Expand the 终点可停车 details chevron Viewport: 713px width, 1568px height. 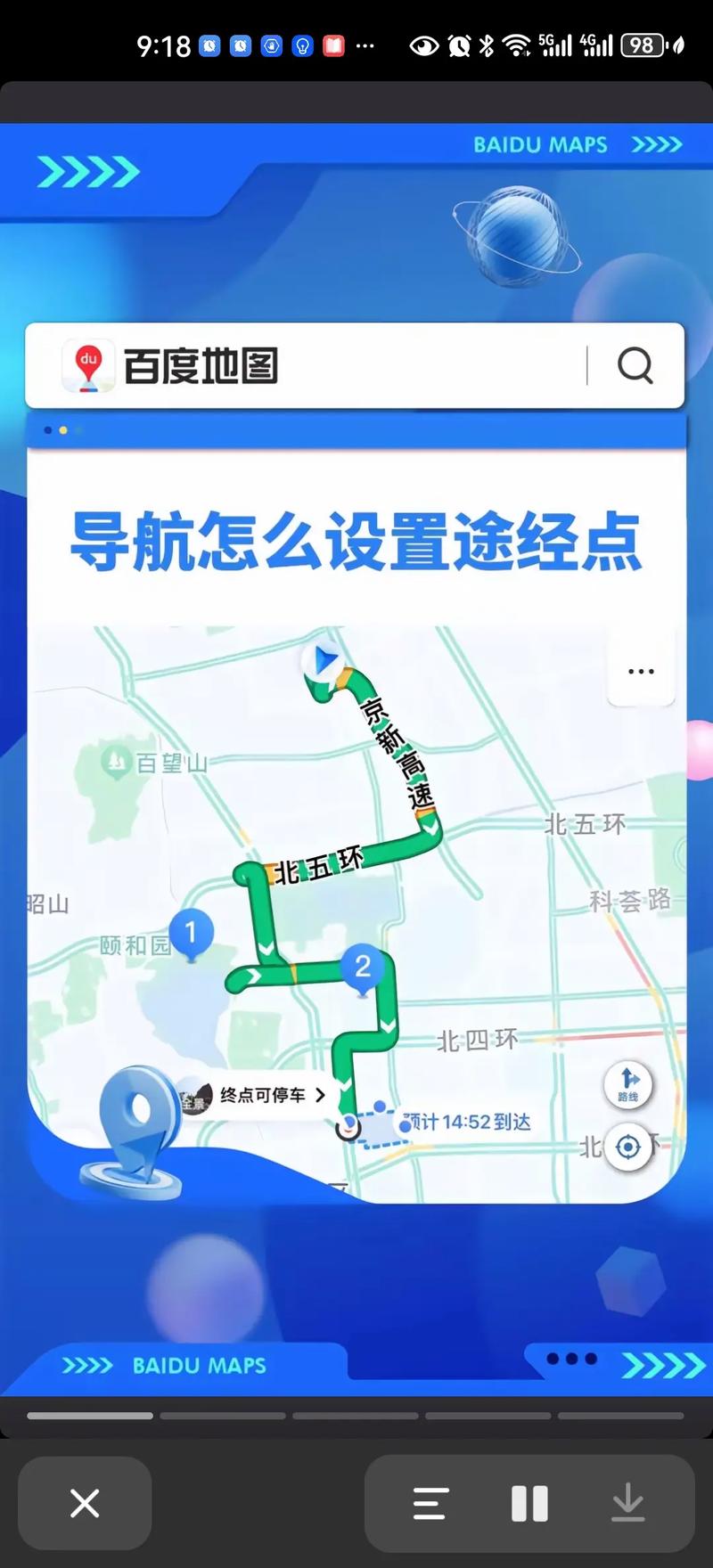(x=319, y=1094)
